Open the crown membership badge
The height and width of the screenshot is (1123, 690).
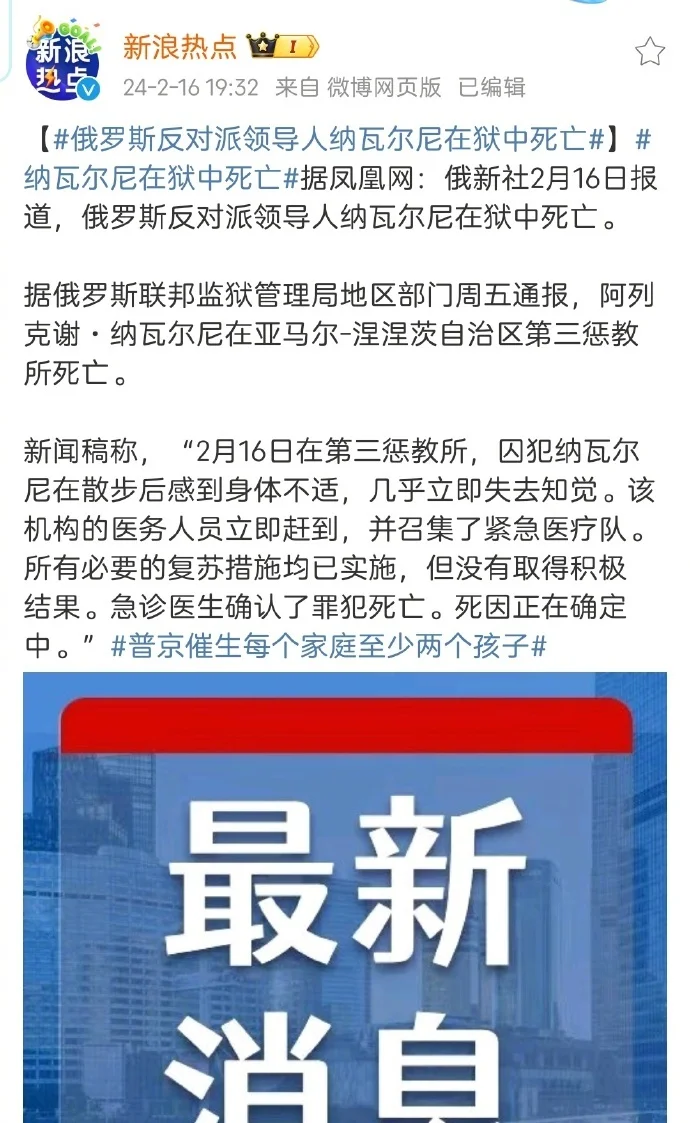tap(283, 46)
